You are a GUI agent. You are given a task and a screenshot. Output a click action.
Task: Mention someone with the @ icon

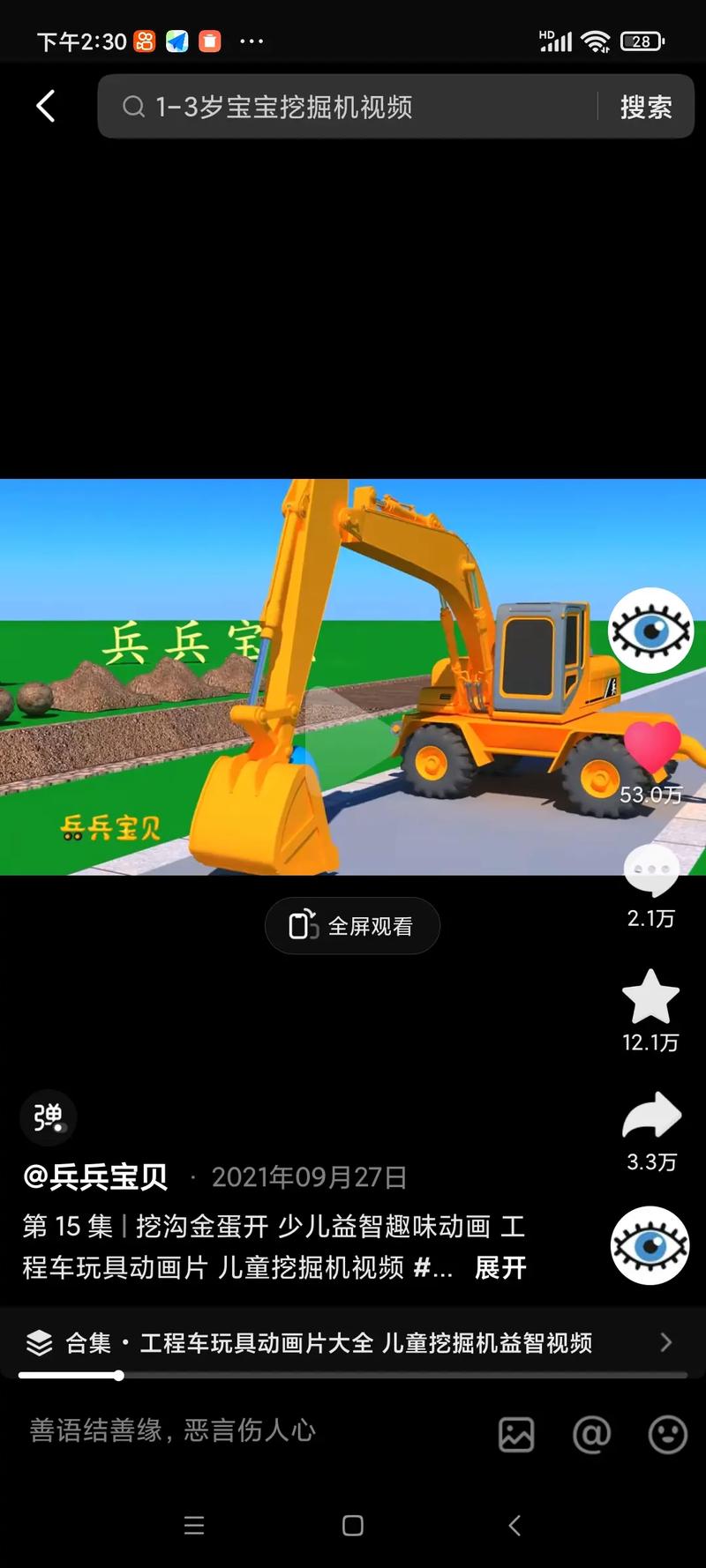click(591, 1435)
